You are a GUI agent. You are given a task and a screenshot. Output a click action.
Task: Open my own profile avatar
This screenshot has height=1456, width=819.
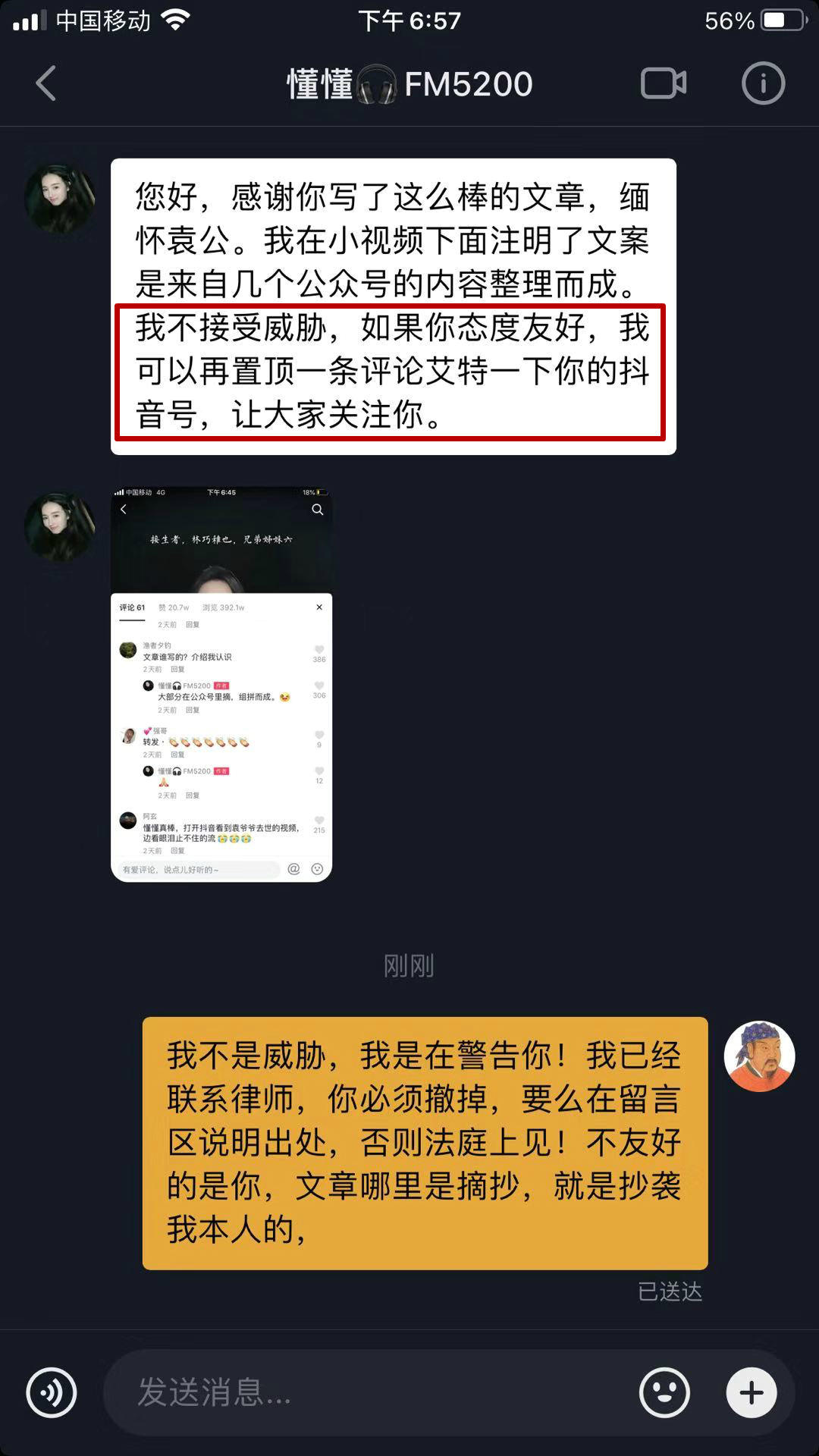pyautogui.click(x=759, y=1056)
